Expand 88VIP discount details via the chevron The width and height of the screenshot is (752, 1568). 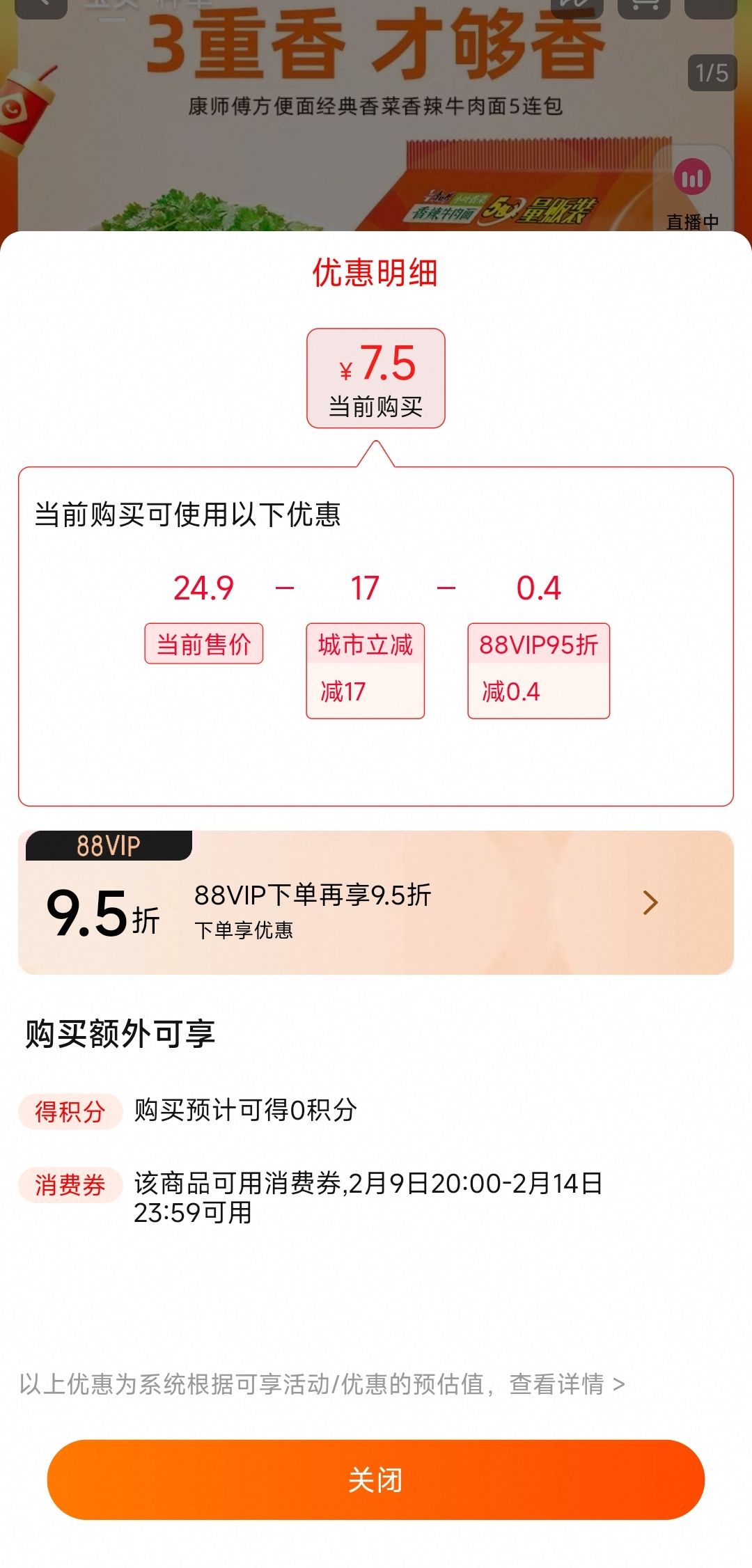click(650, 903)
